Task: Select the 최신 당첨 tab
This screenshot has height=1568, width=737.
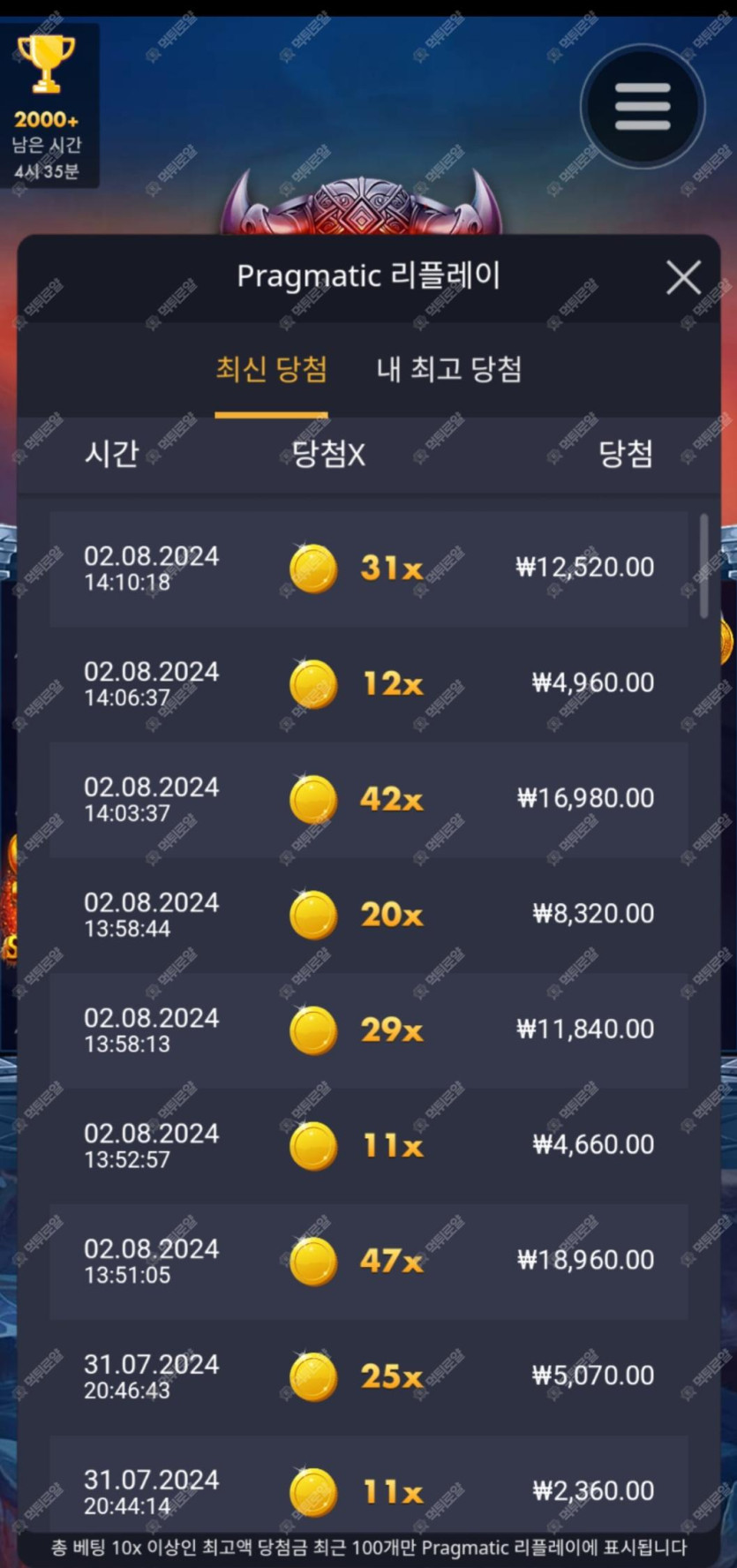Action: pos(271,369)
